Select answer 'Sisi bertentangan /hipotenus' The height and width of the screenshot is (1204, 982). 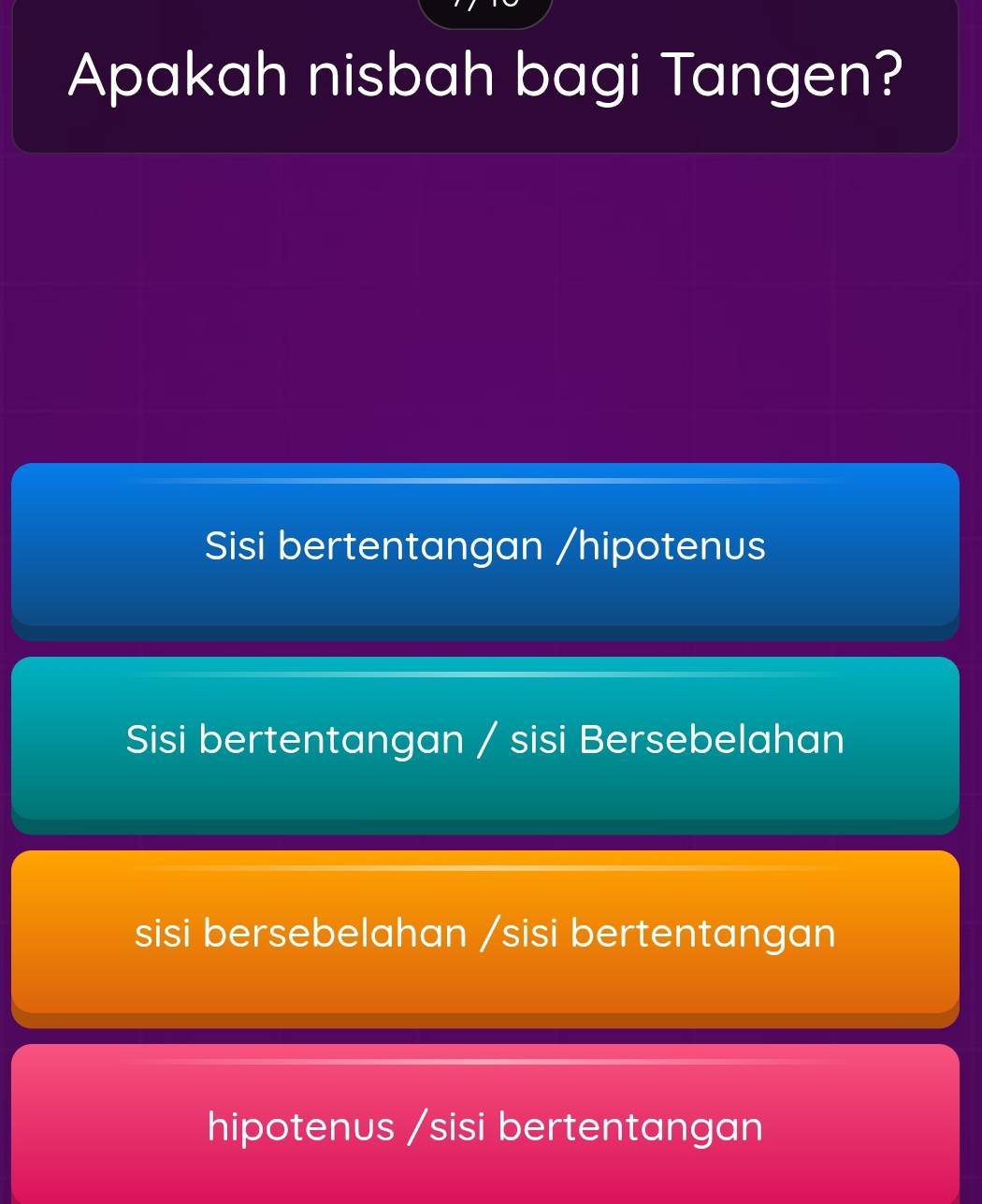pyautogui.click(x=485, y=546)
